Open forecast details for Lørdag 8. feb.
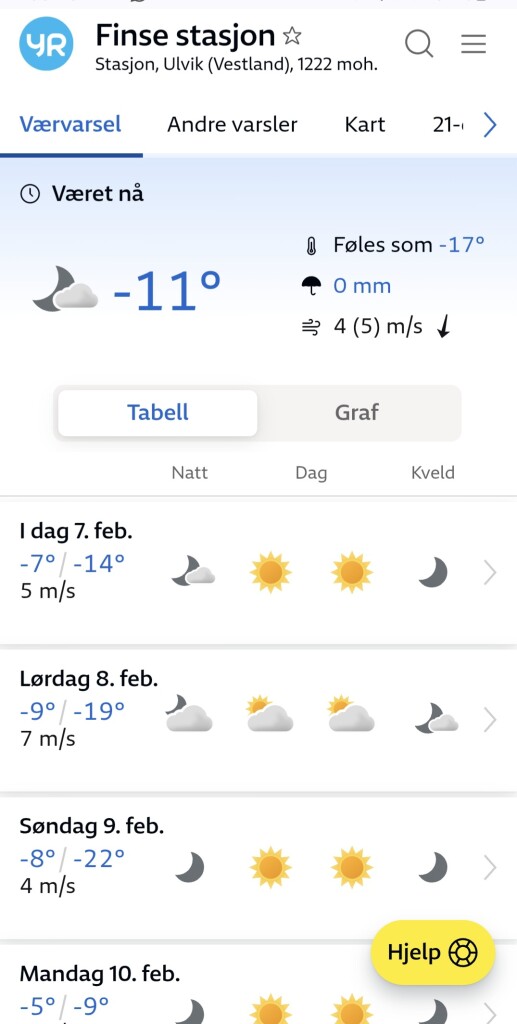 point(258,720)
